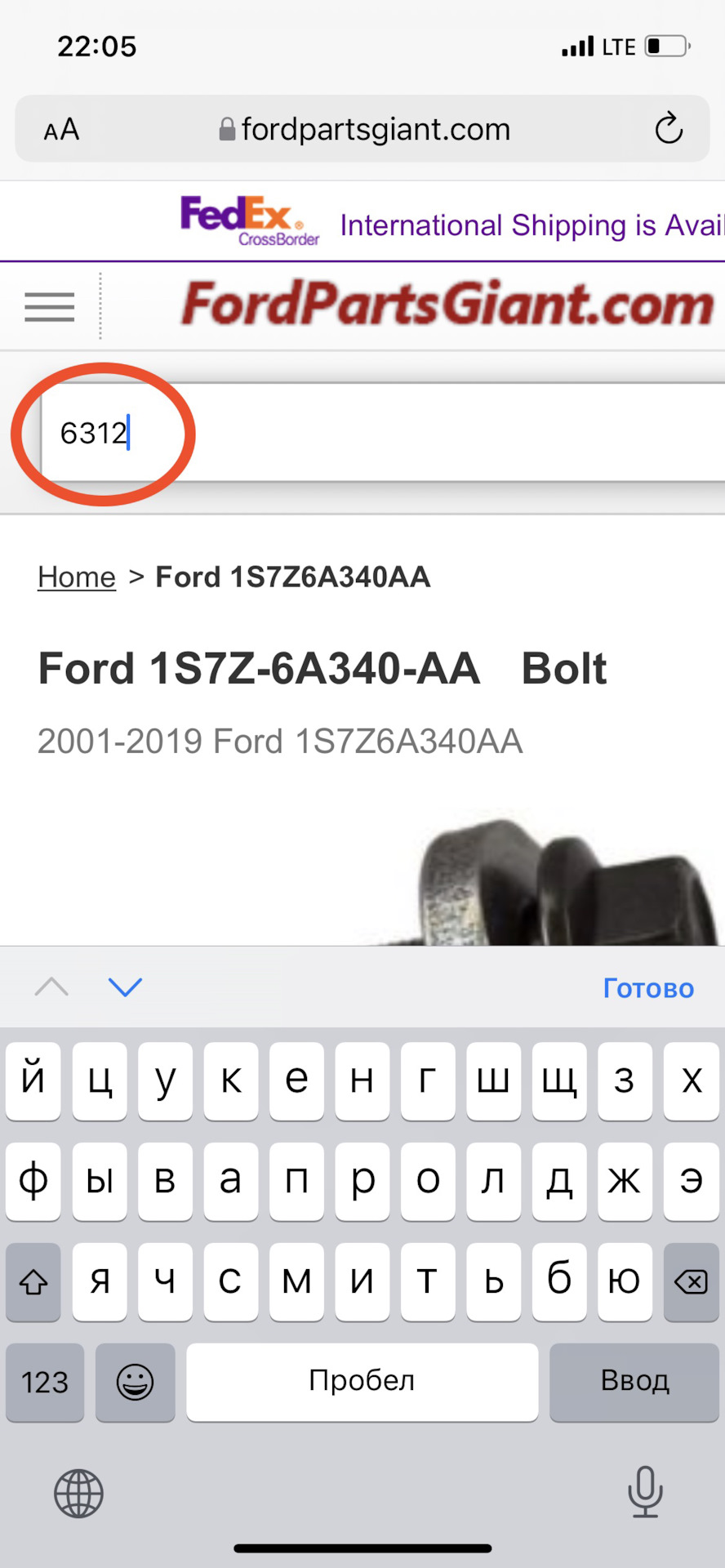This screenshot has height=1568, width=725.
Task: Open the emoji keyboard
Action: coord(135,1382)
